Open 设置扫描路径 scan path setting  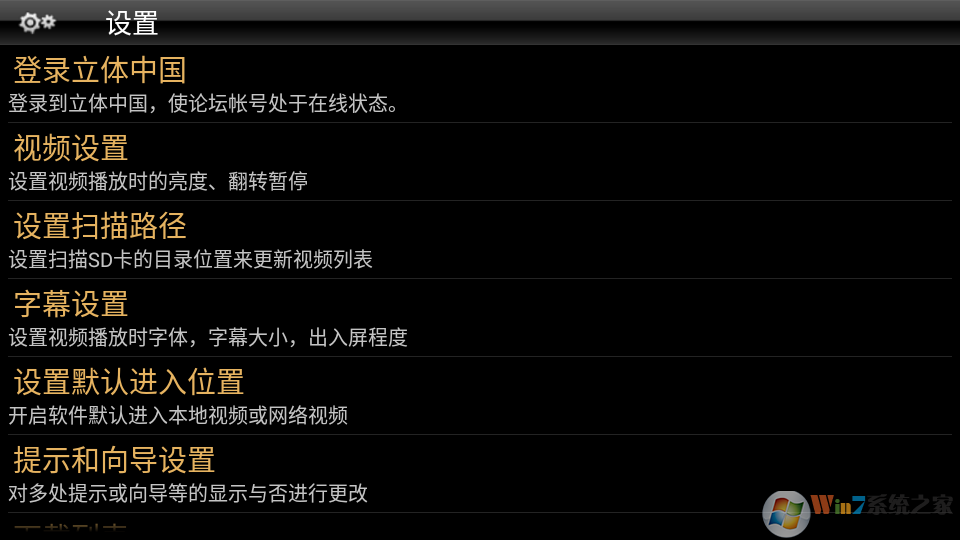pyautogui.click(x=100, y=226)
